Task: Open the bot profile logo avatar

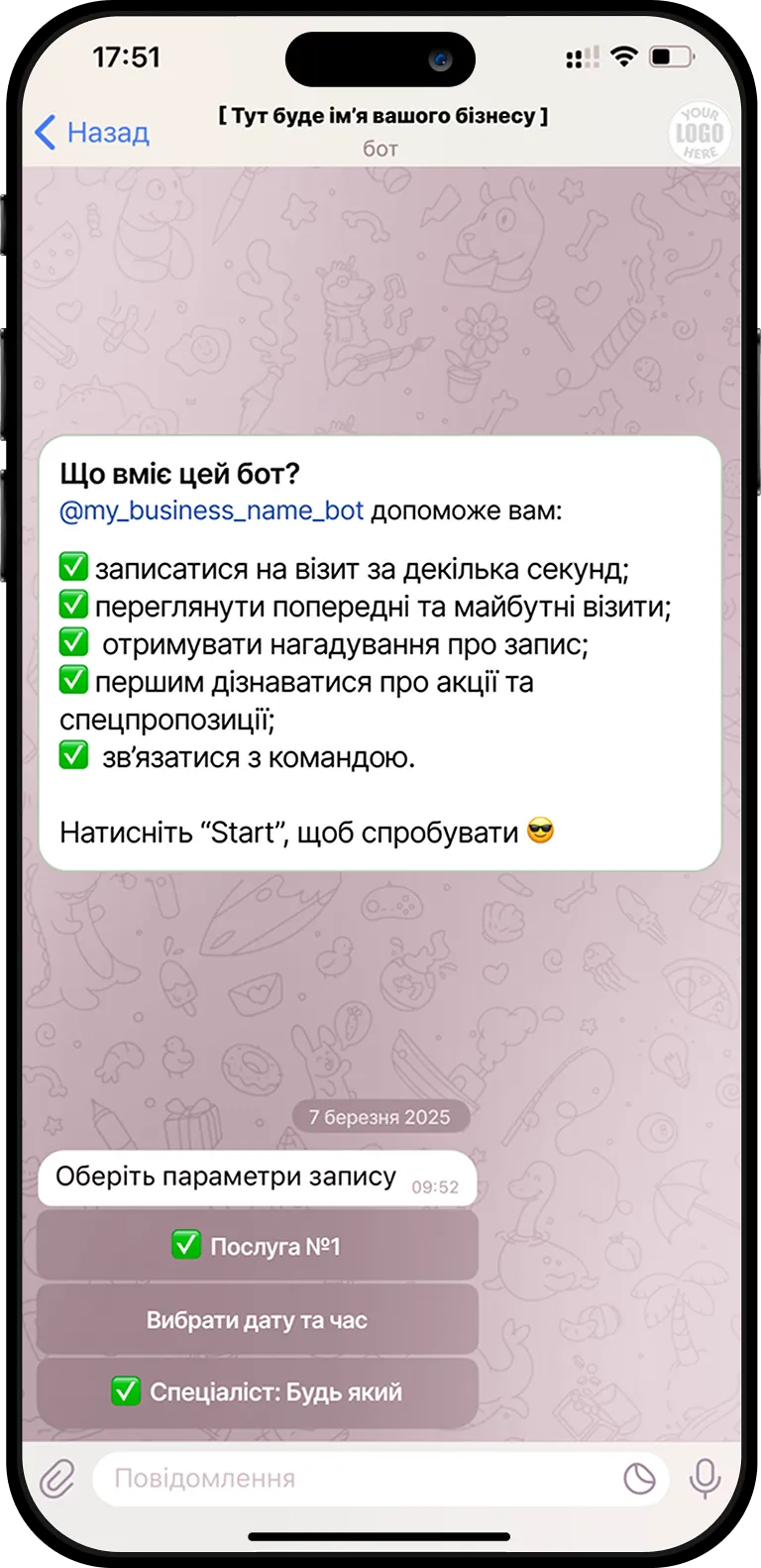Action: (700, 132)
